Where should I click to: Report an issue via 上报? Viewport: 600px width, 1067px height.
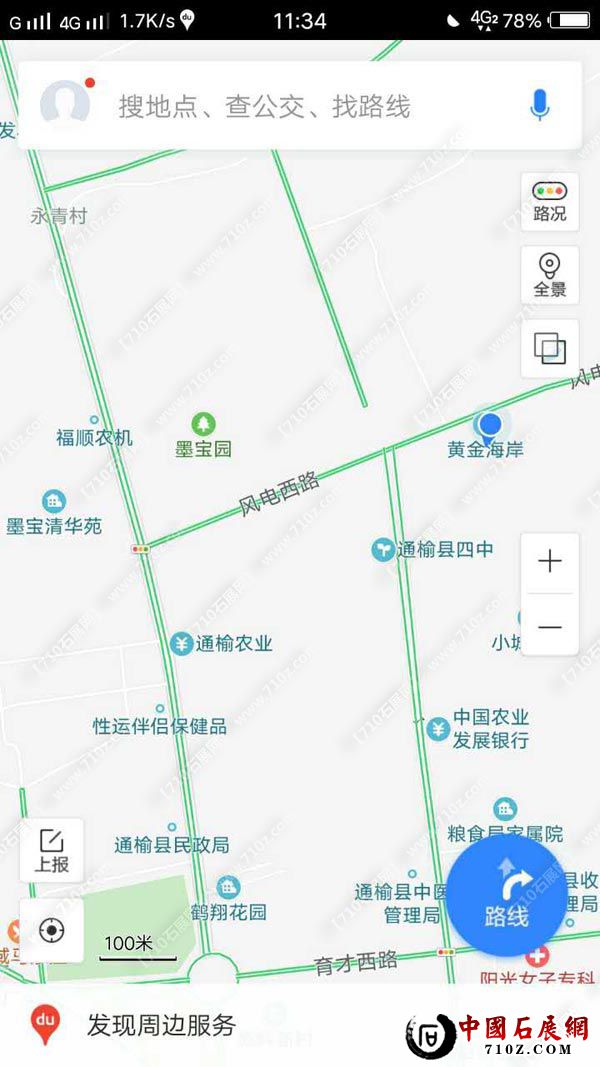coord(51,850)
